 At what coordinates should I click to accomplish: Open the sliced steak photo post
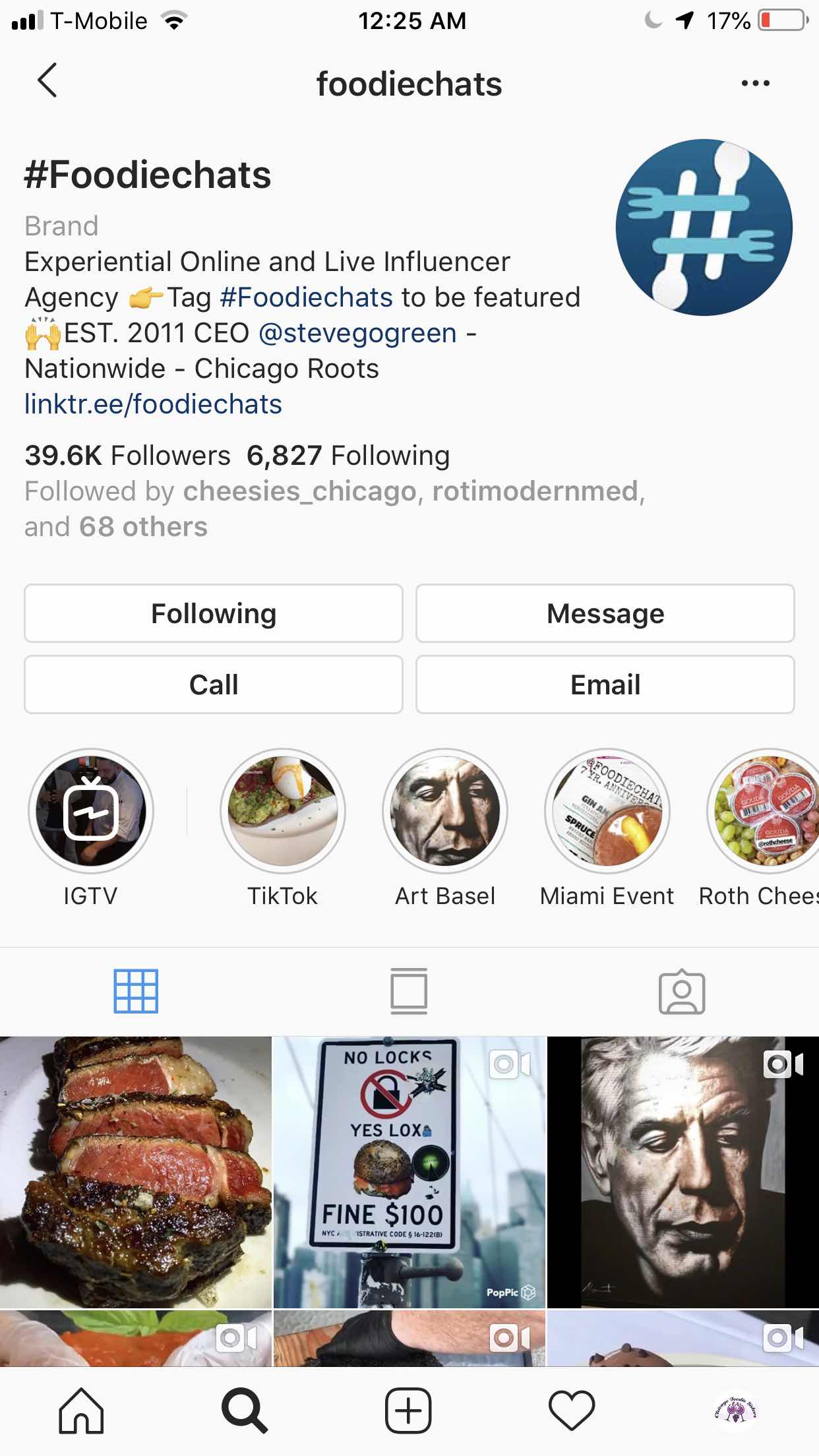pyautogui.click(x=135, y=1172)
